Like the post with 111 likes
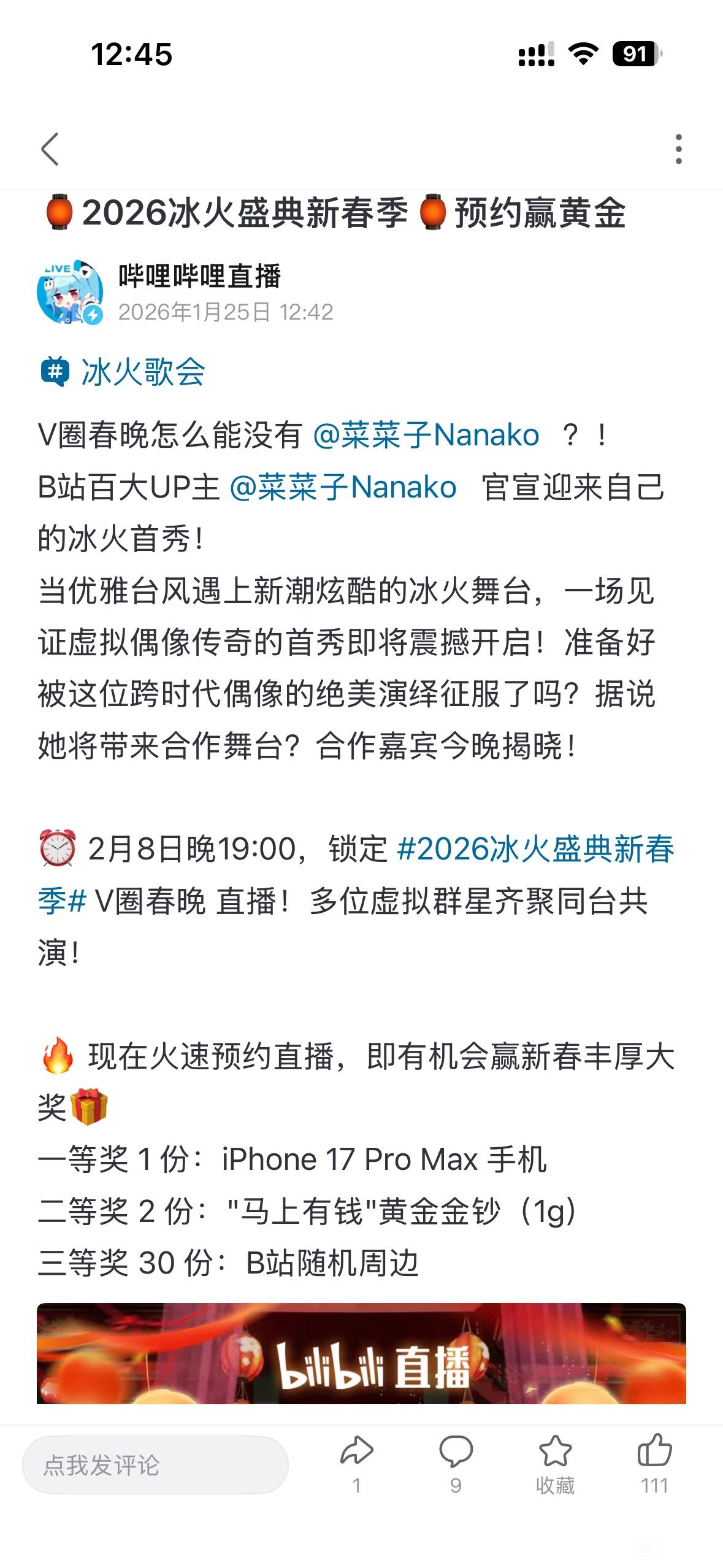Viewport: 723px width, 1568px height. pyautogui.click(x=654, y=1464)
